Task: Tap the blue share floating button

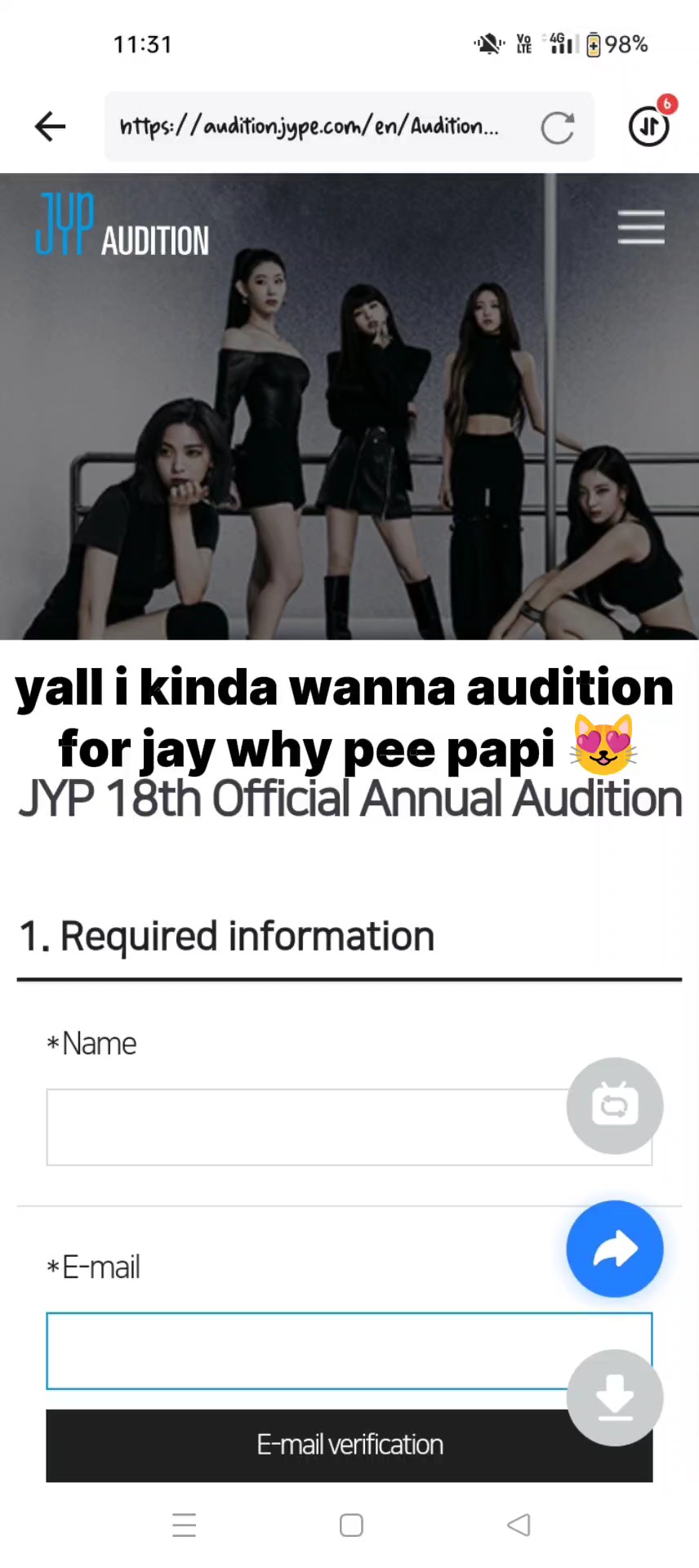Action: tap(614, 1249)
